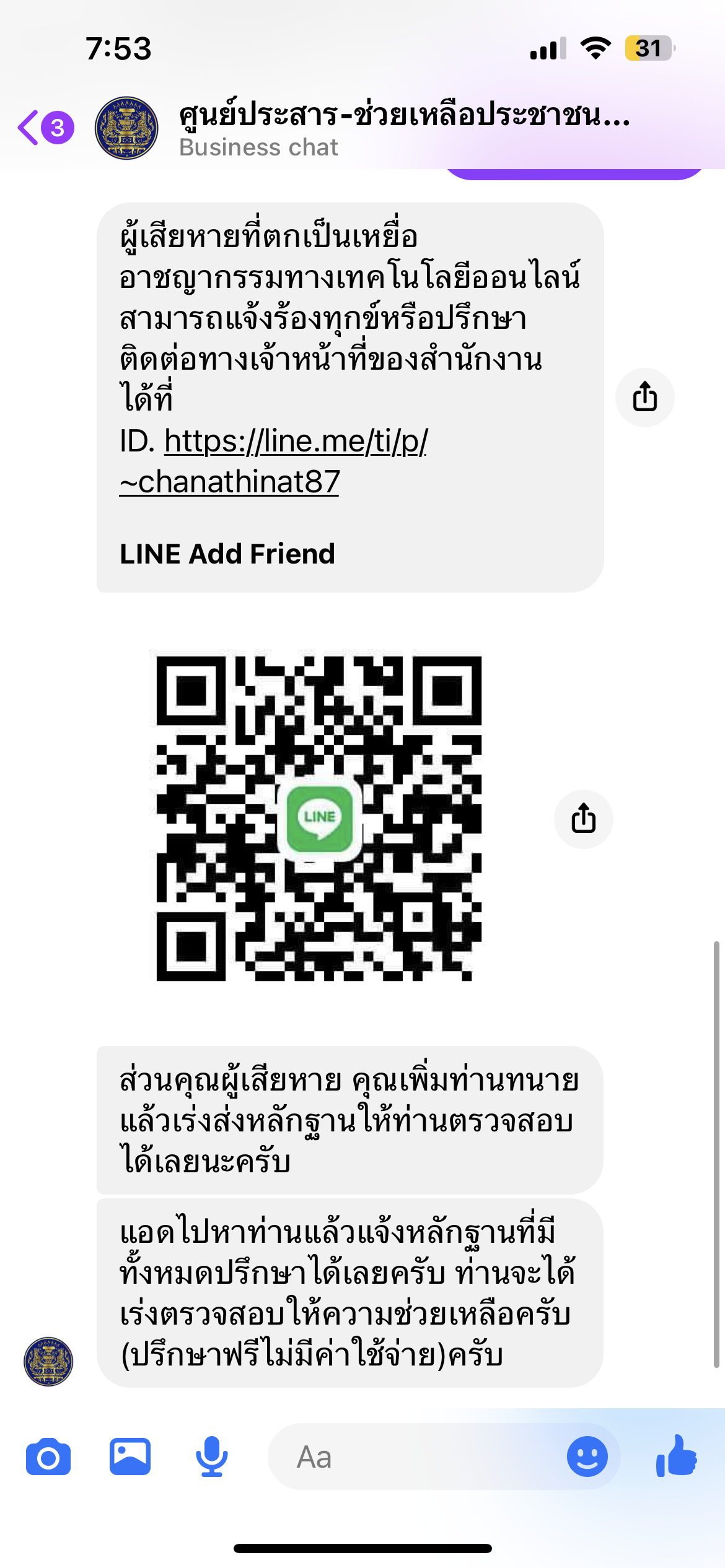Image resolution: width=725 pixels, height=1568 pixels.
Task: Record a voice message with the microphone
Action: pos(212,1457)
